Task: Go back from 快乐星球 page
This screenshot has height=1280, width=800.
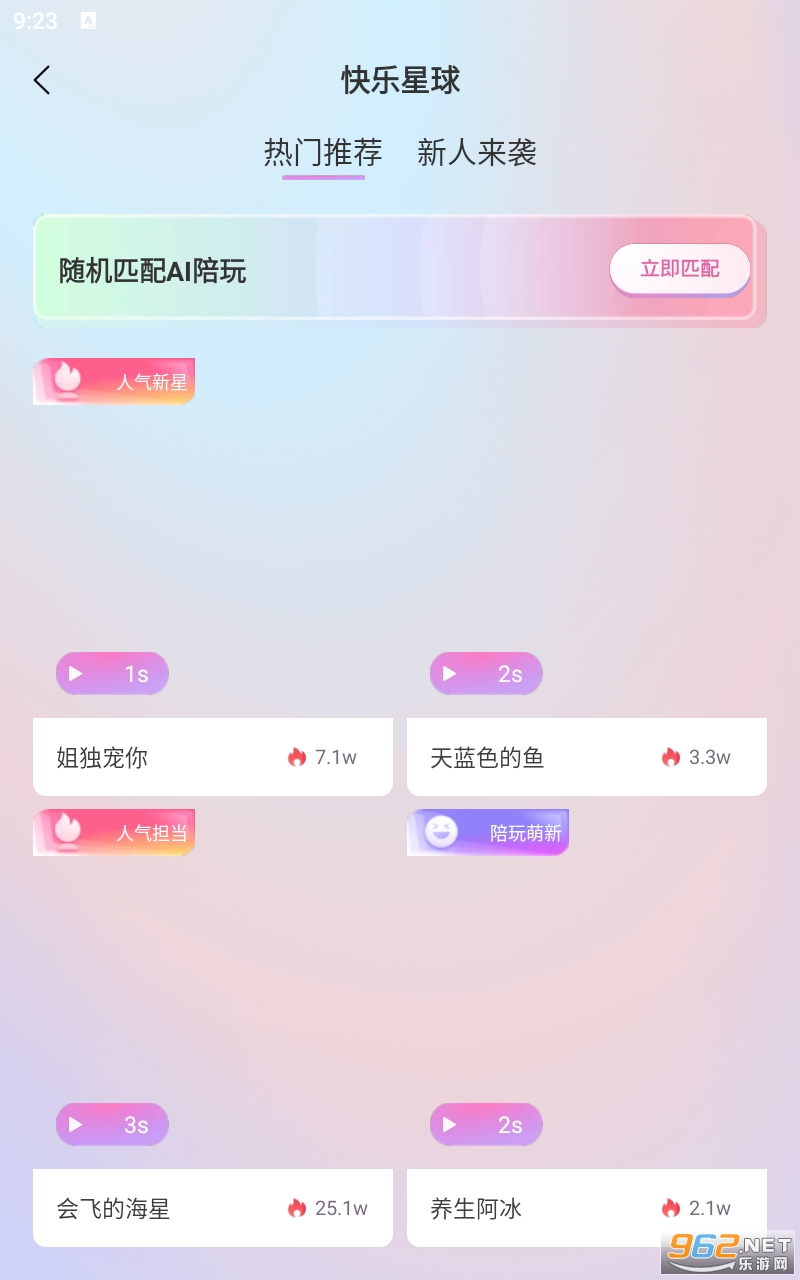Action: (x=42, y=81)
